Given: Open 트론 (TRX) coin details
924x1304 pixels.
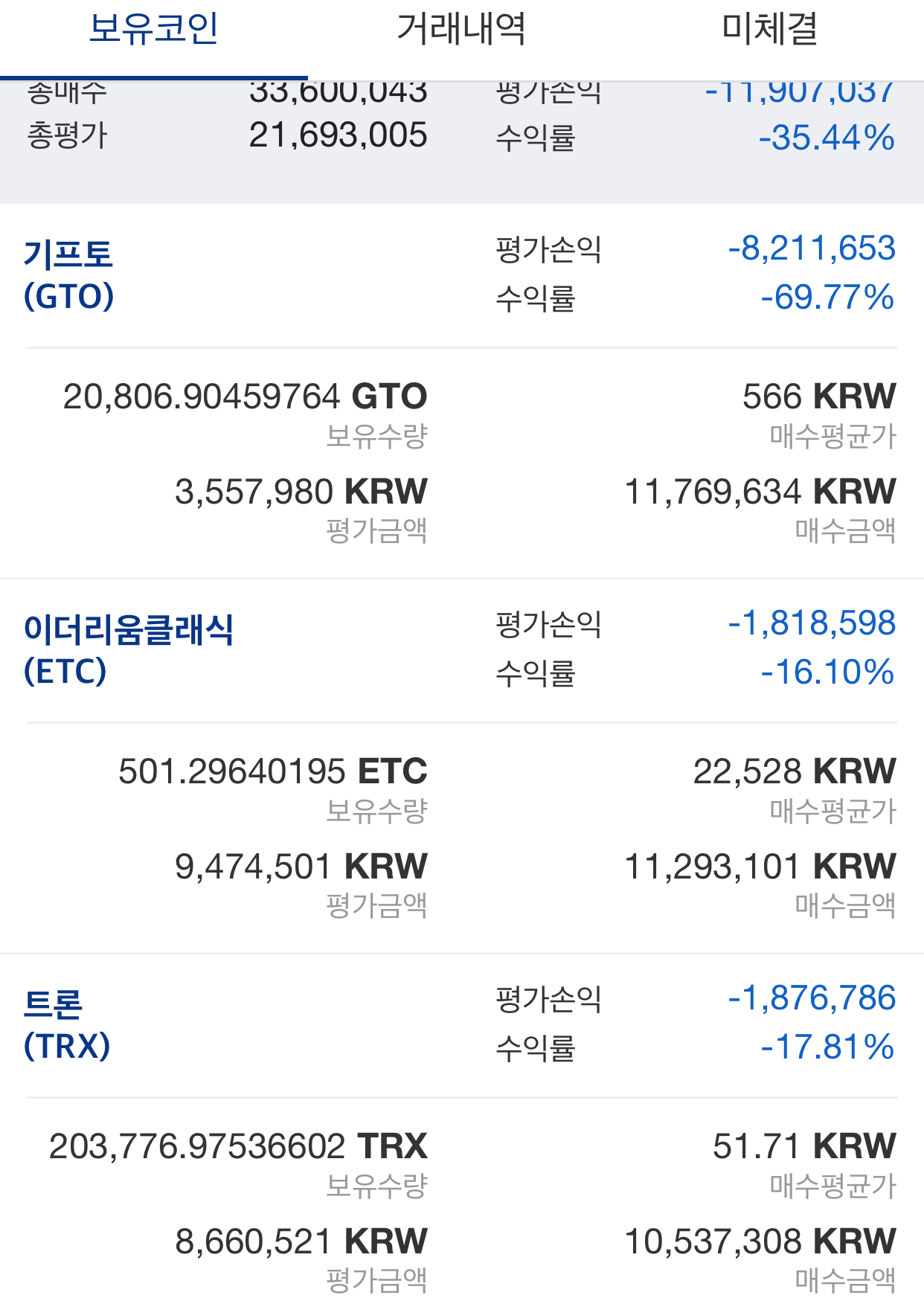Looking at the screenshot, I should pyautogui.click(x=67, y=1024).
